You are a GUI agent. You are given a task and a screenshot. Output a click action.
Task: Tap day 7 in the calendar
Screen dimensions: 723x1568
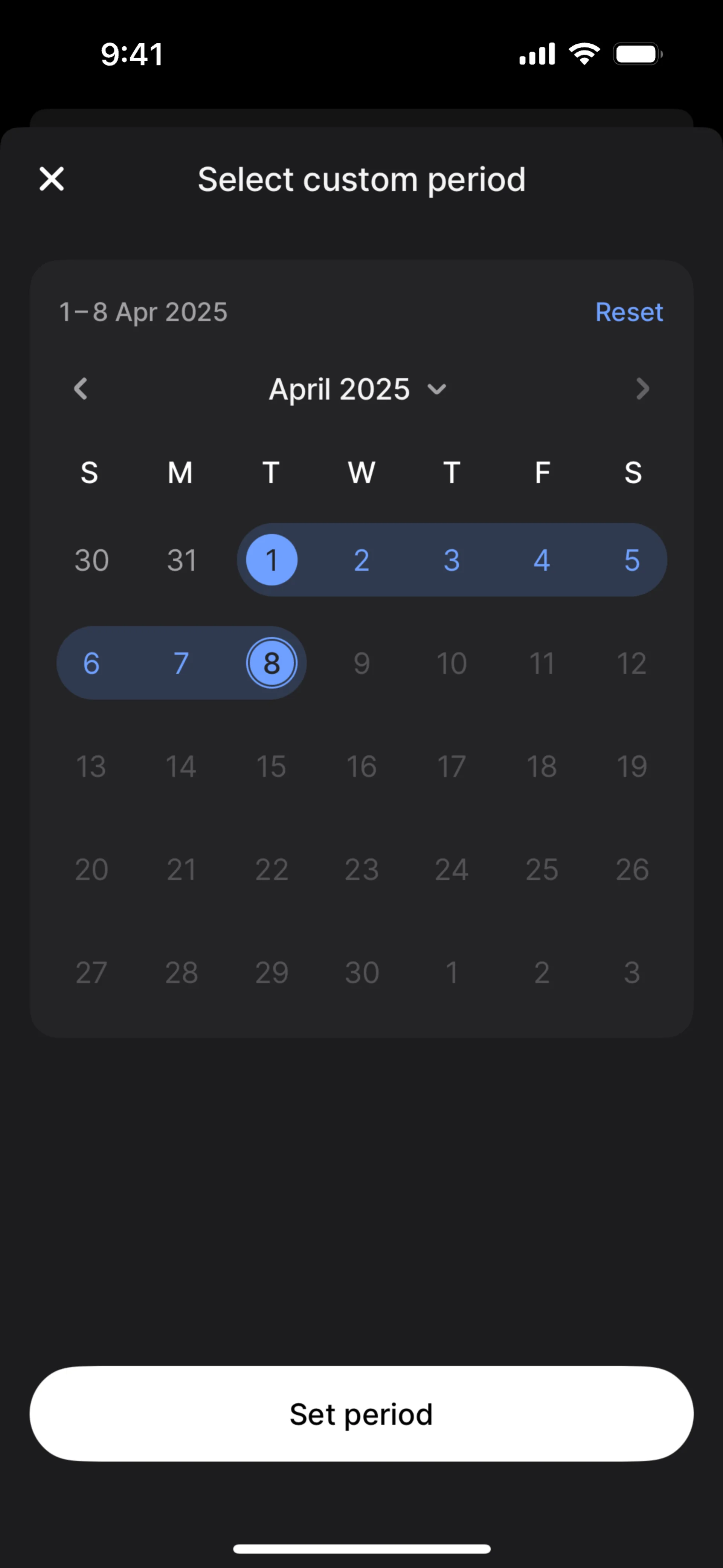(x=182, y=663)
